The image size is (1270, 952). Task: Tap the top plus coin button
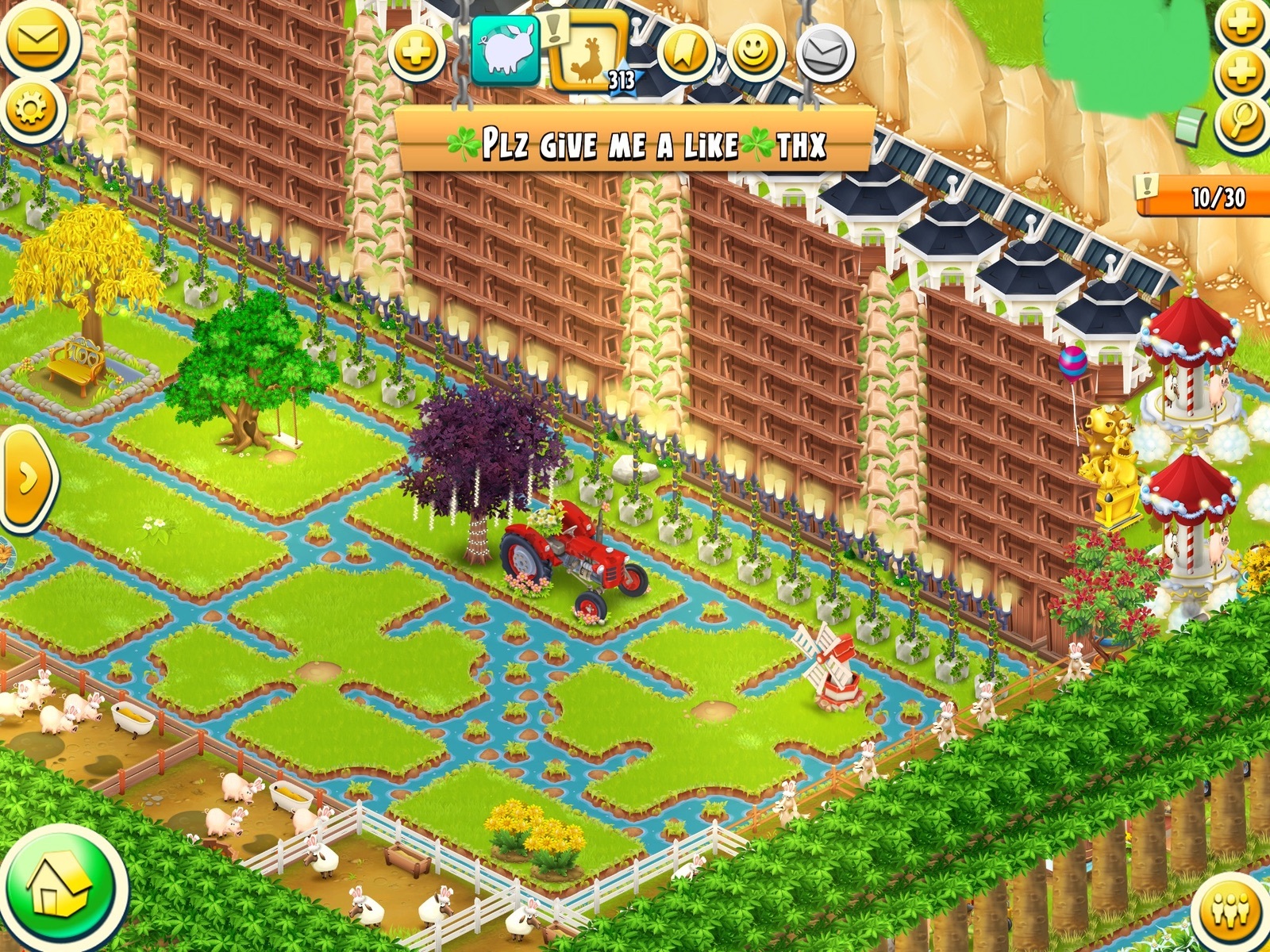point(1241,22)
